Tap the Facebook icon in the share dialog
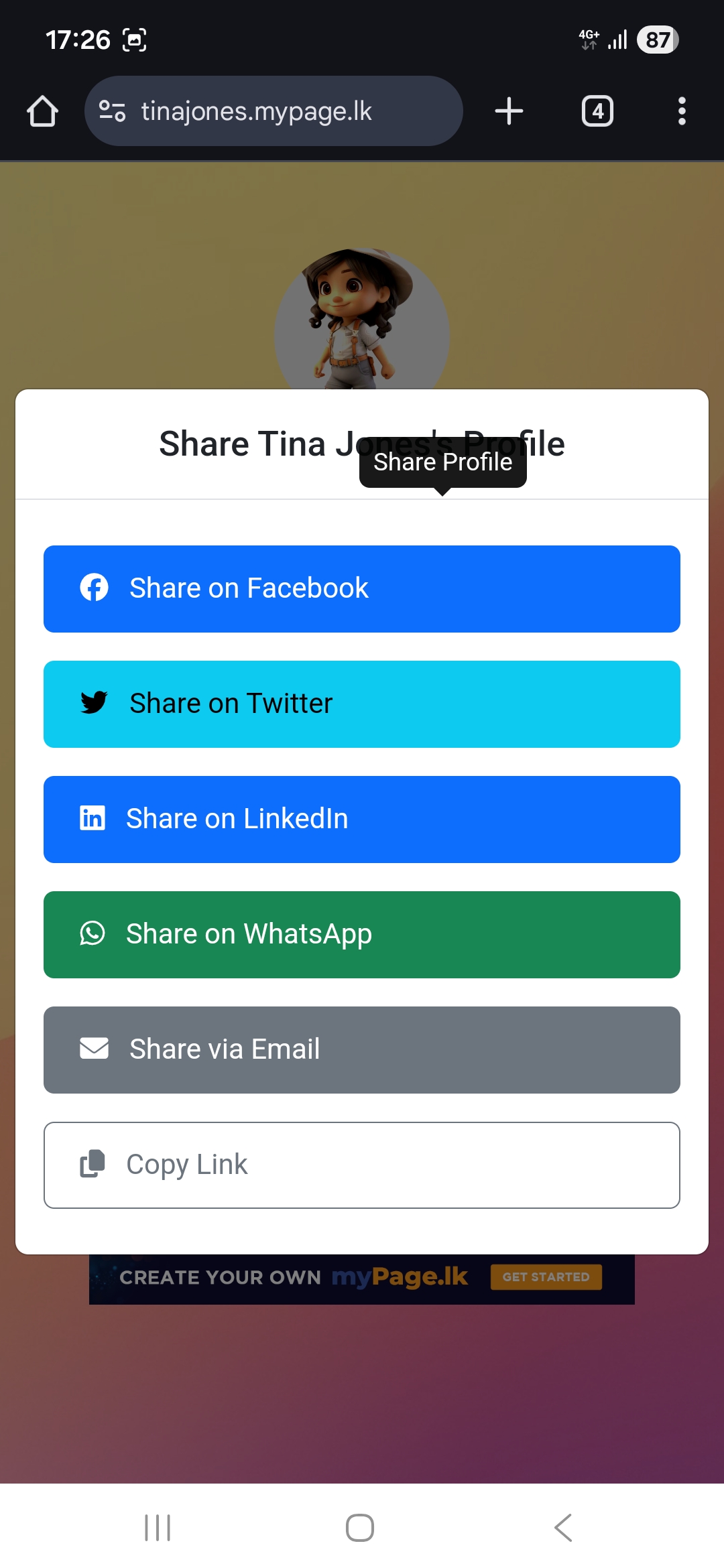 [x=94, y=587]
